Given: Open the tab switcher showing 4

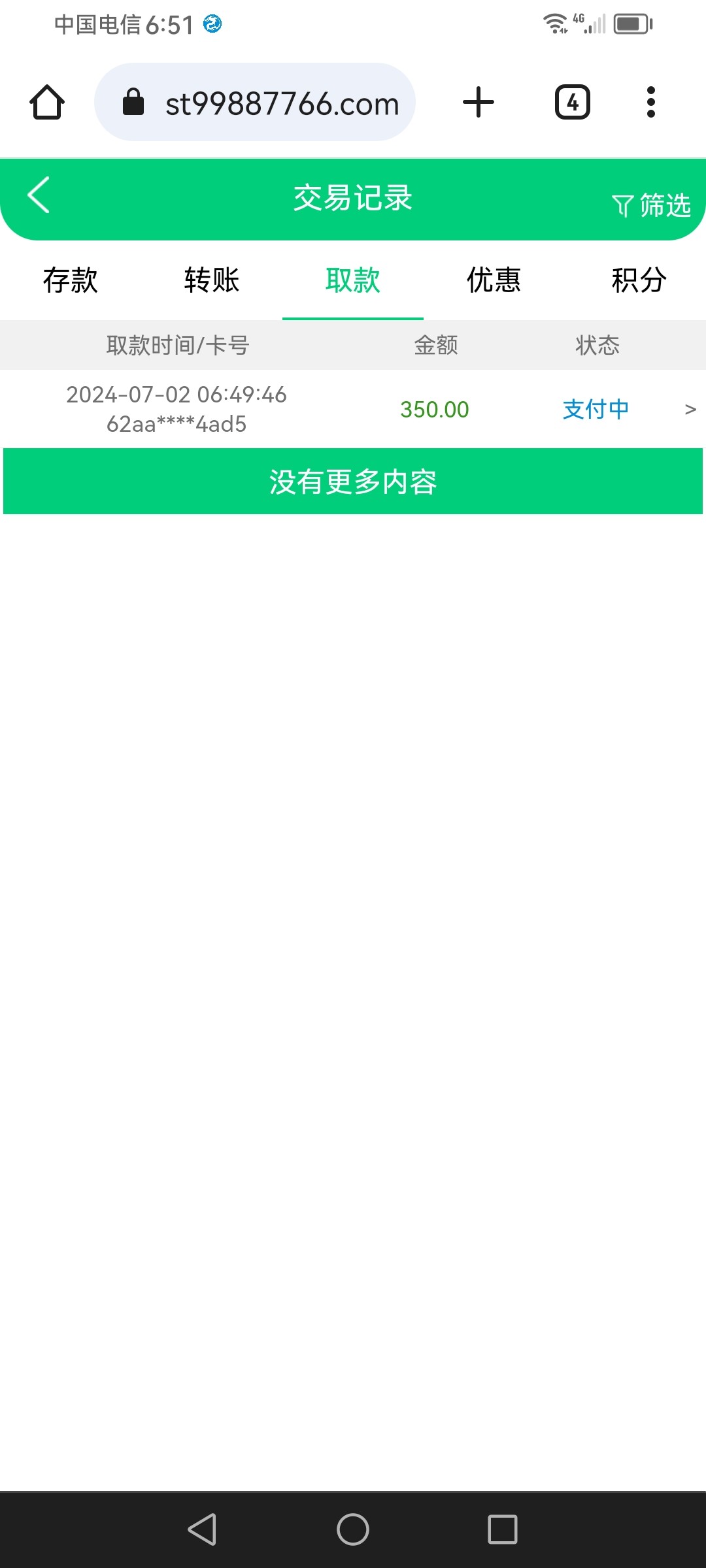Looking at the screenshot, I should click(x=573, y=103).
